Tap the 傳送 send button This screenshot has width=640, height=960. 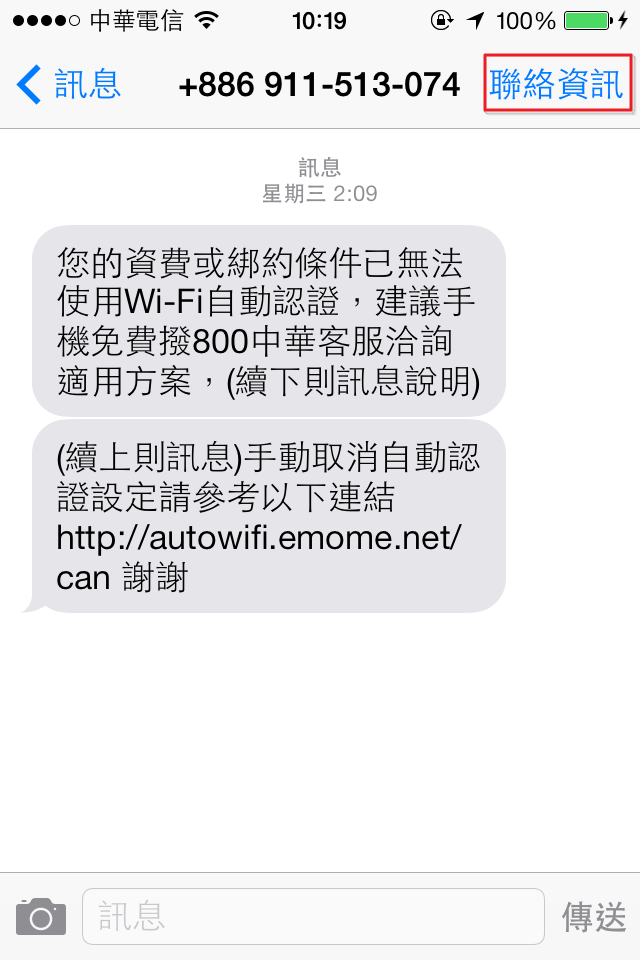coord(594,916)
